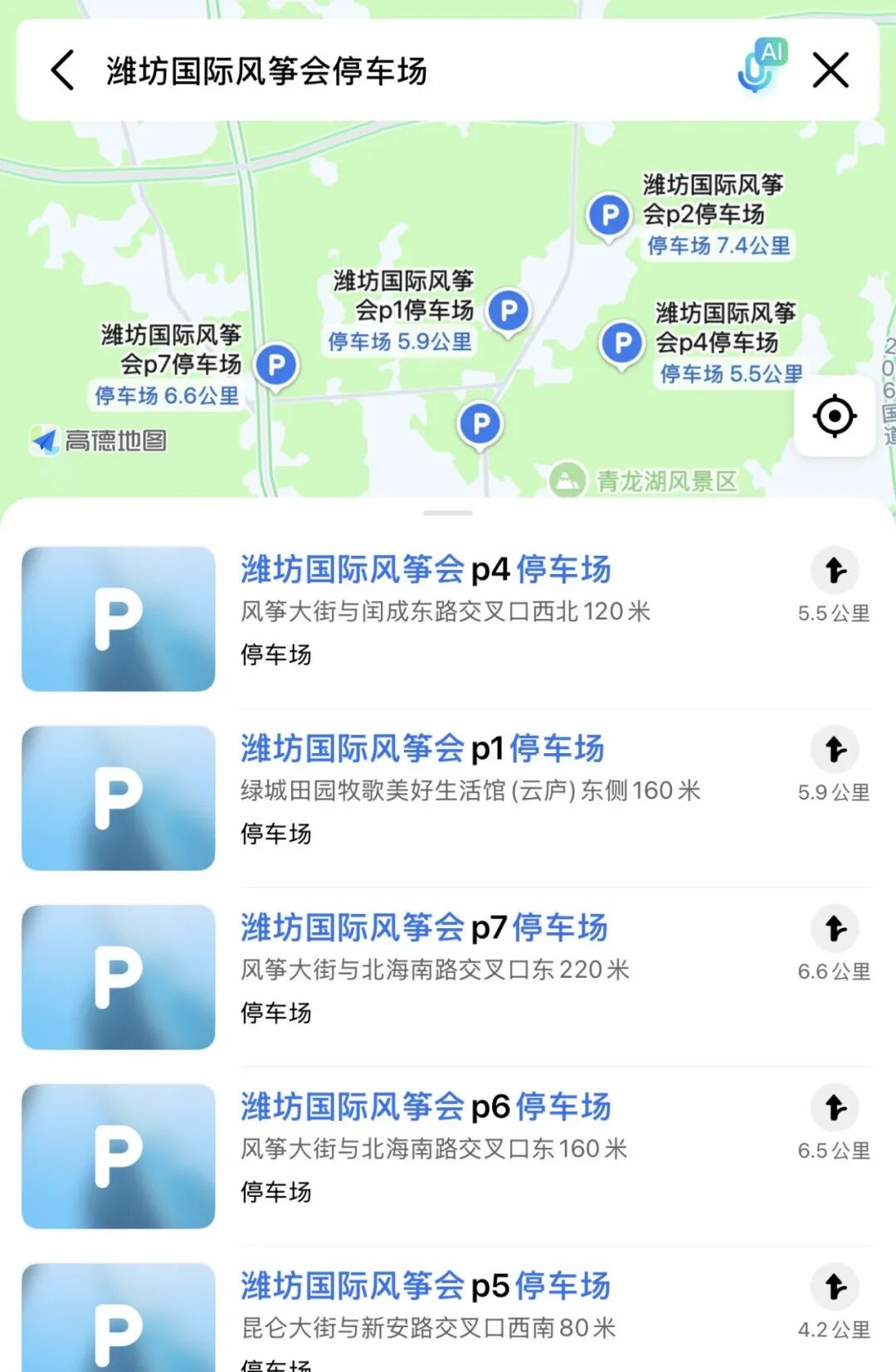The image size is (896, 1372).
Task: Clear the search with the X button
Action: pos(830,71)
